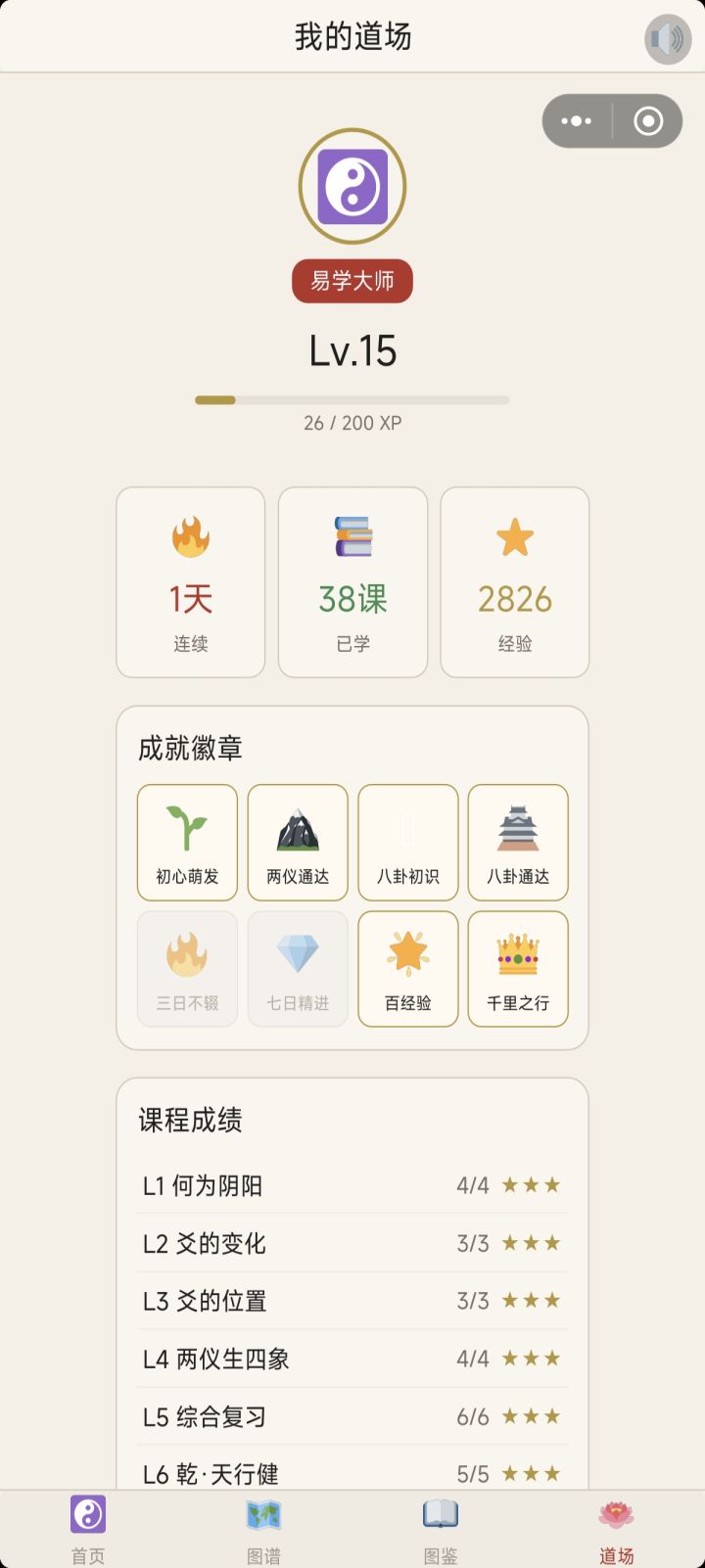Tap the 千里之行 crown badge
Viewport: 705px width, 1568px height.
pos(518,968)
